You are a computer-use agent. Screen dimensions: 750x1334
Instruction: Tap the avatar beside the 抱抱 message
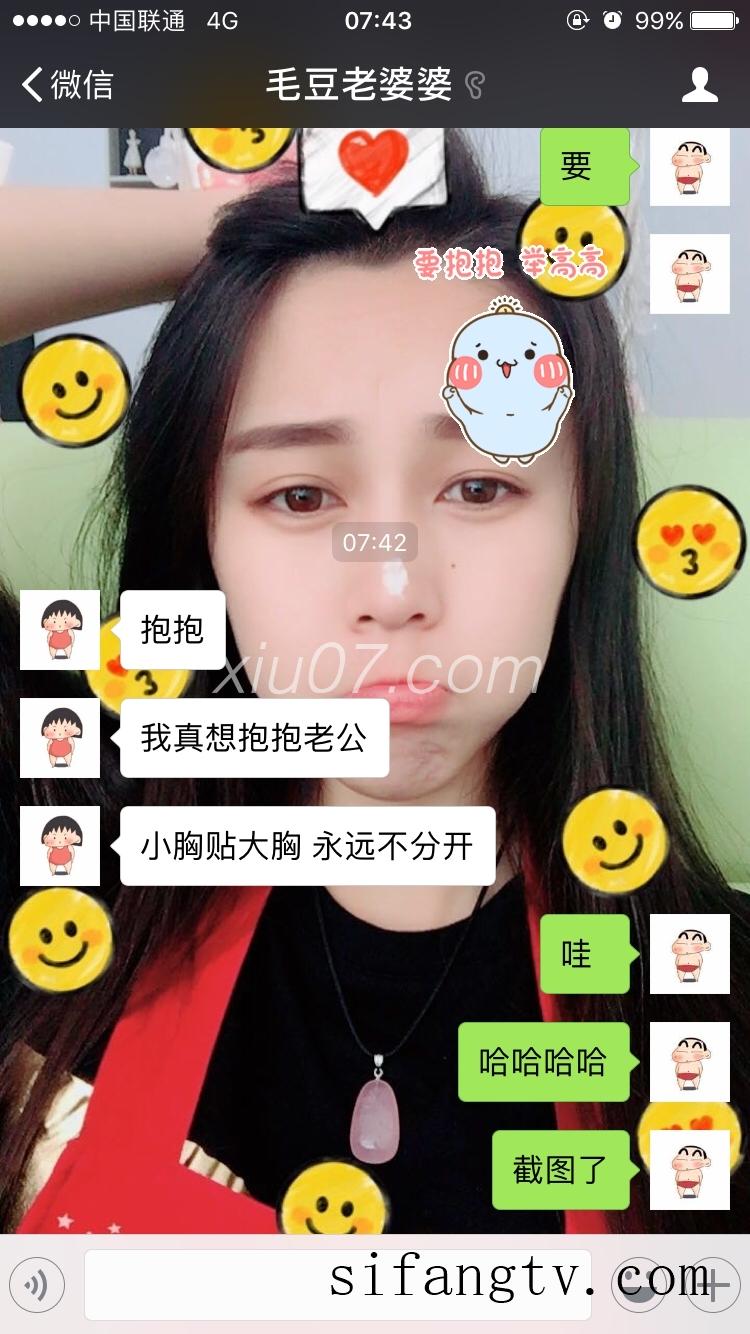(x=60, y=630)
